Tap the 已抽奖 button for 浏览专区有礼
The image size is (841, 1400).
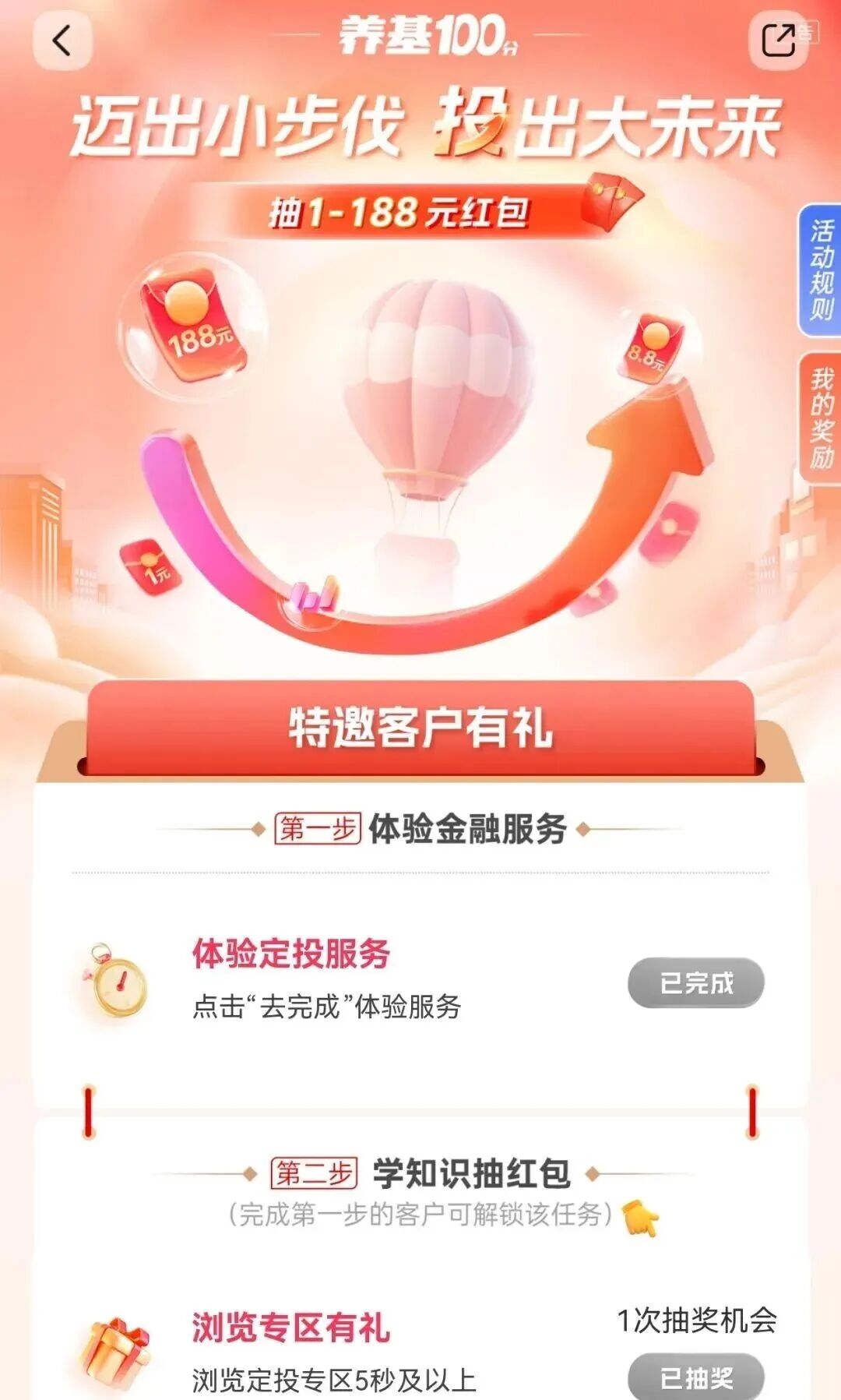pyautogui.click(x=695, y=1377)
